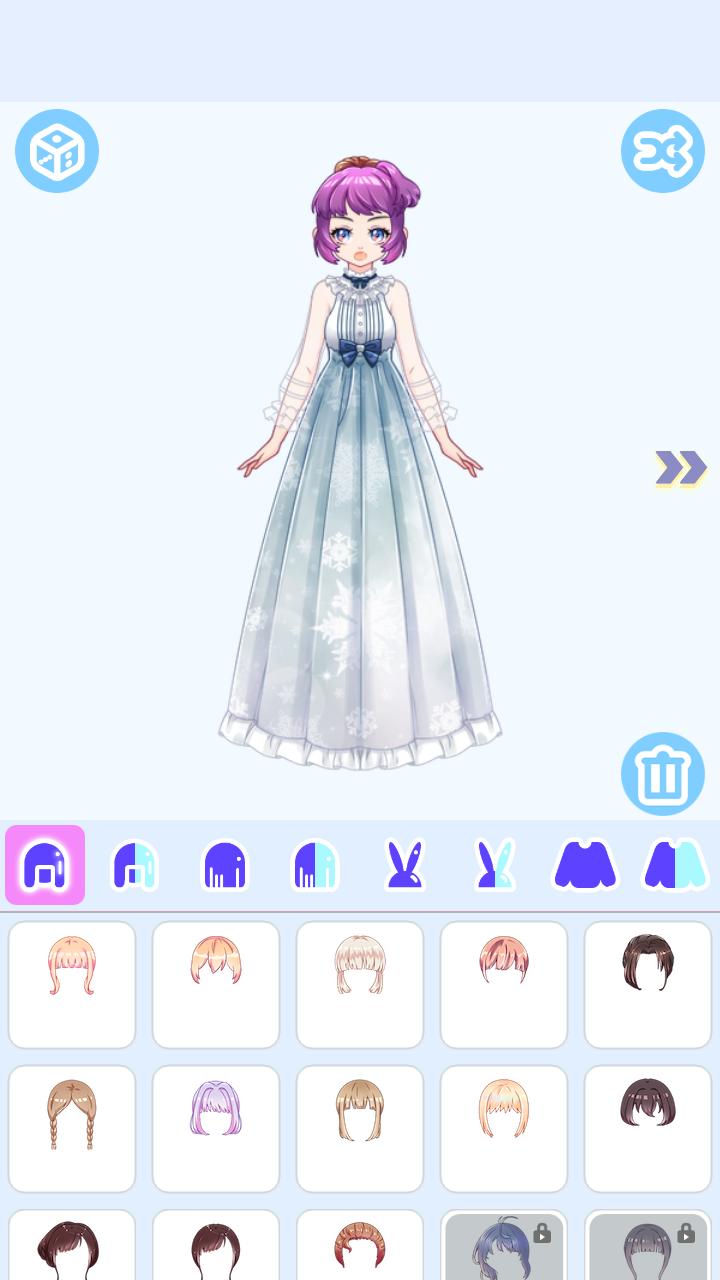Open the back hair category tab
This screenshot has width=720, height=1280.
pyautogui.click(x=225, y=865)
